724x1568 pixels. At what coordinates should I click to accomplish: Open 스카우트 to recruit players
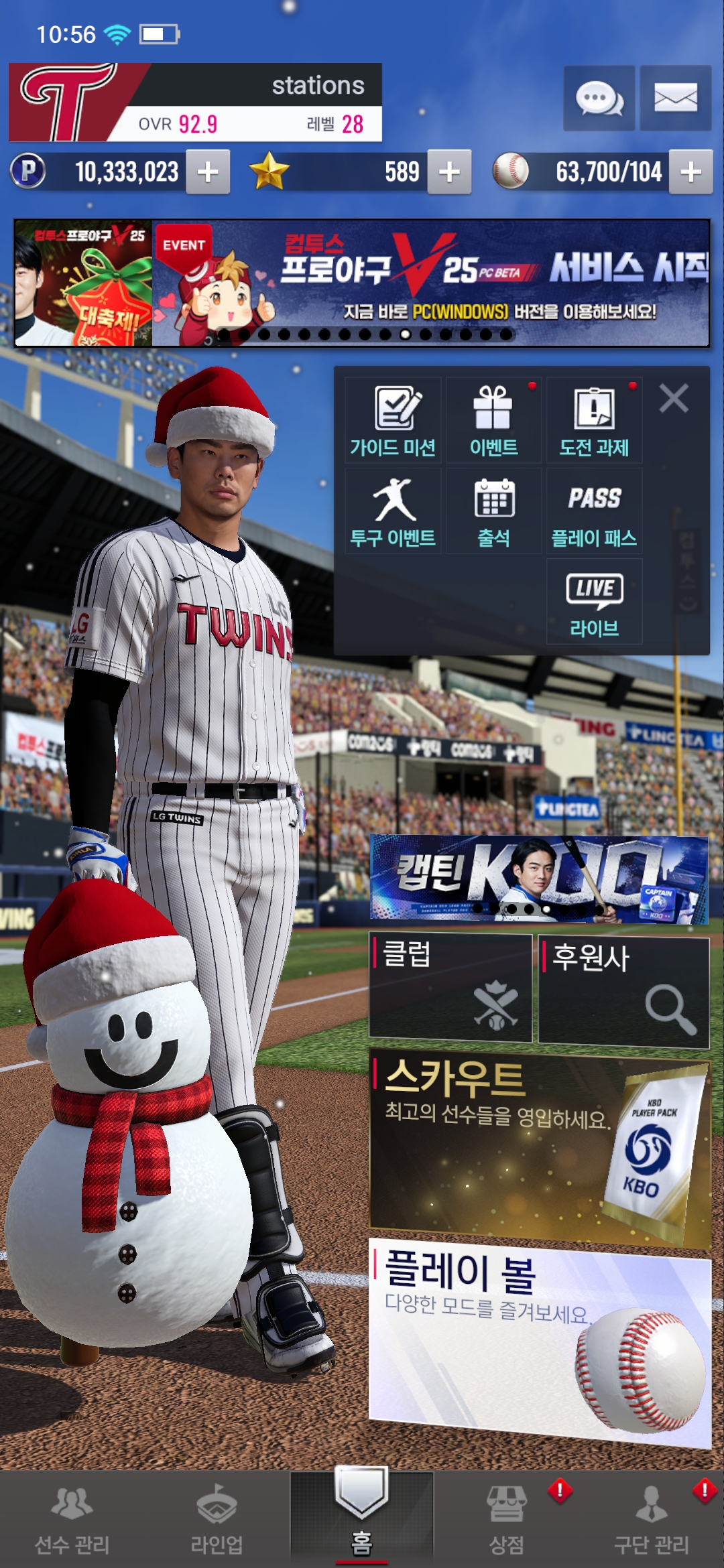[540, 1146]
